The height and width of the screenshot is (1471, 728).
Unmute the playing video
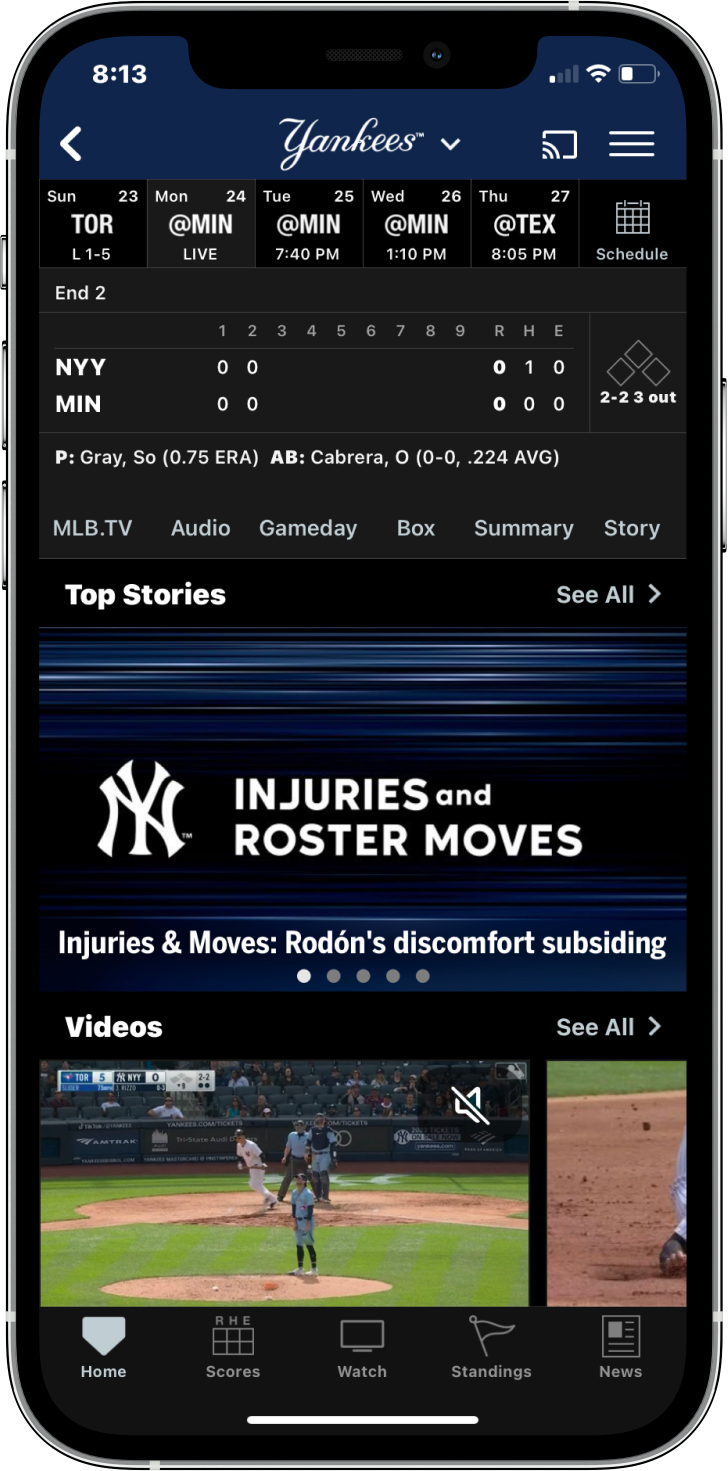(x=469, y=1105)
